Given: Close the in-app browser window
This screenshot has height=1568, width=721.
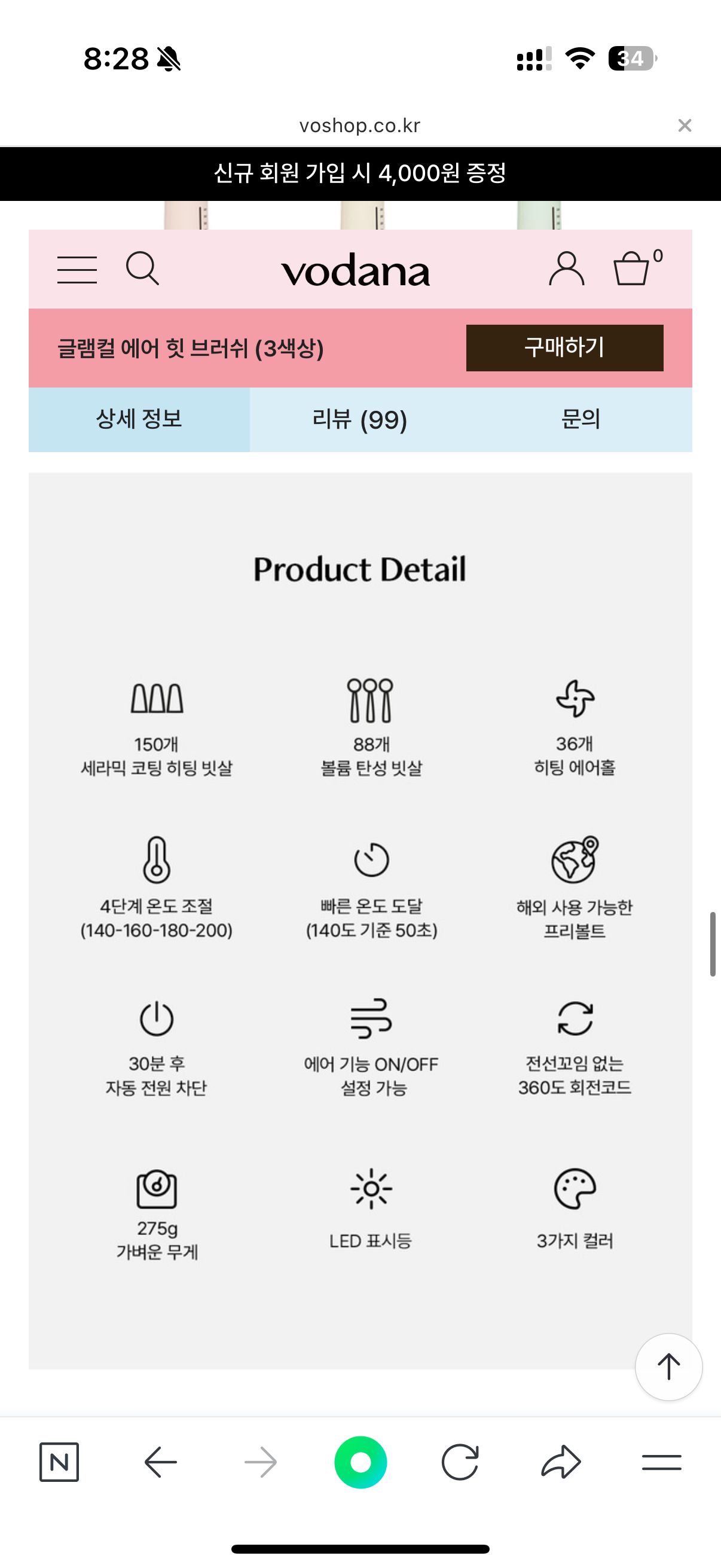Looking at the screenshot, I should [685, 126].
